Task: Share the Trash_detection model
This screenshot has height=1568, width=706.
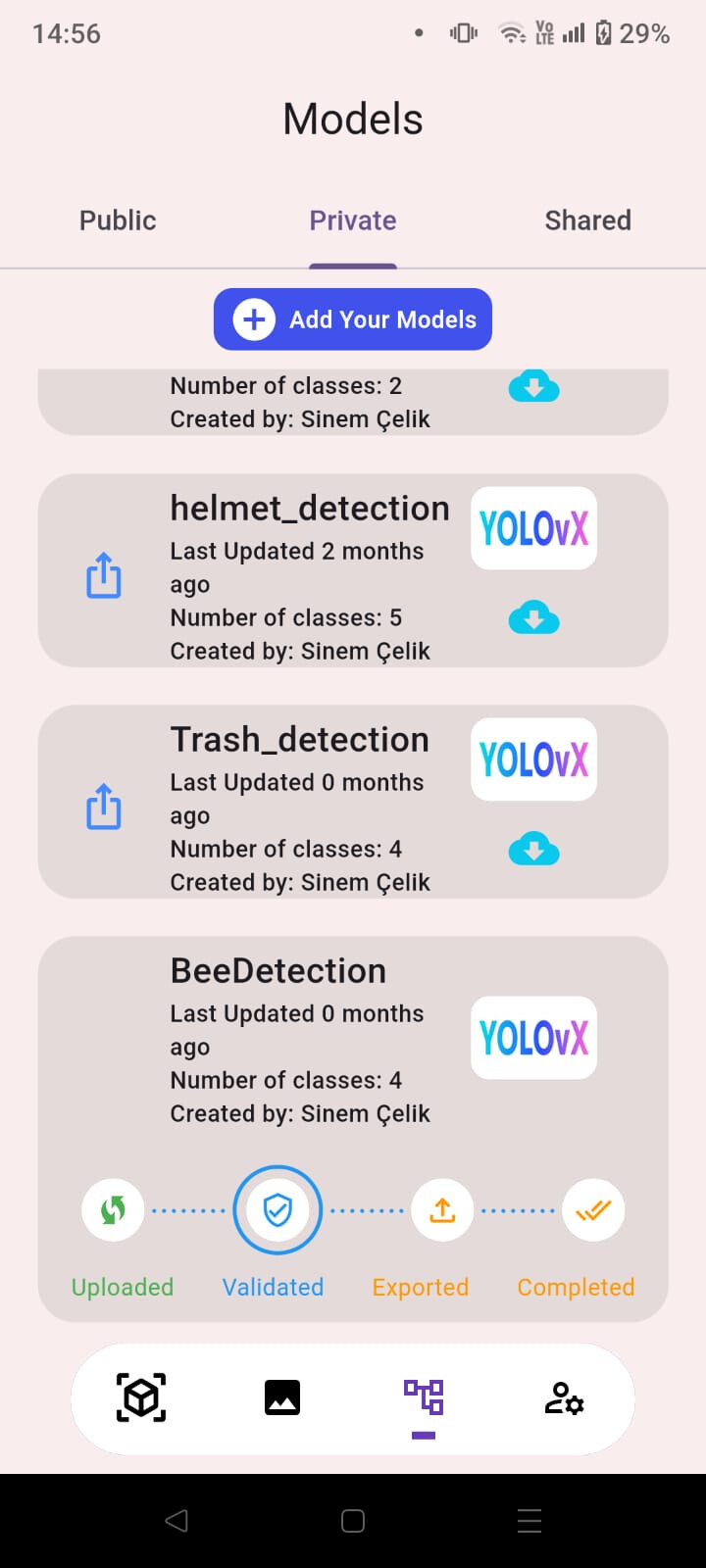Action: coord(104,806)
